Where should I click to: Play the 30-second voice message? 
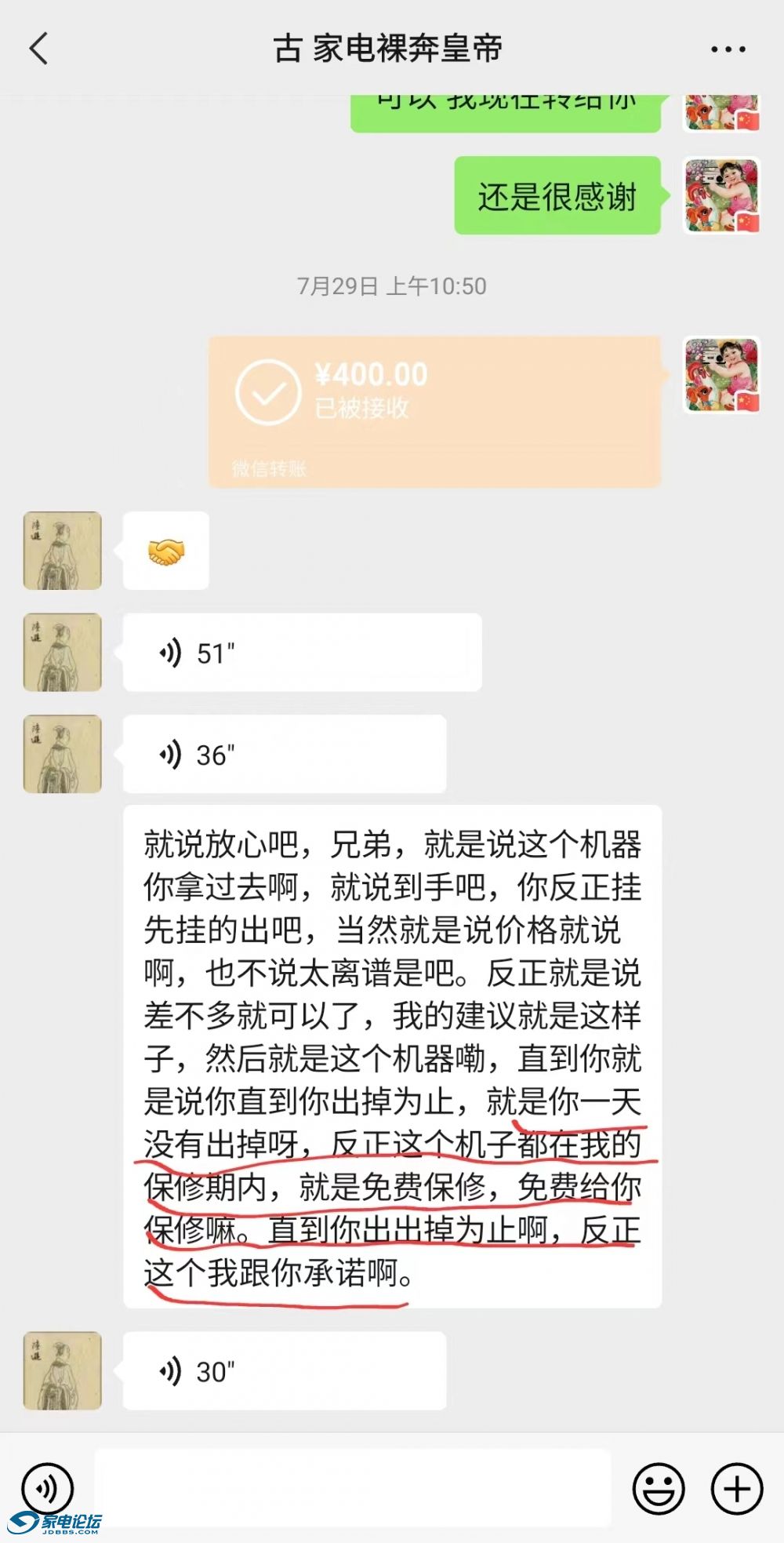pyautogui.click(x=284, y=1370)
